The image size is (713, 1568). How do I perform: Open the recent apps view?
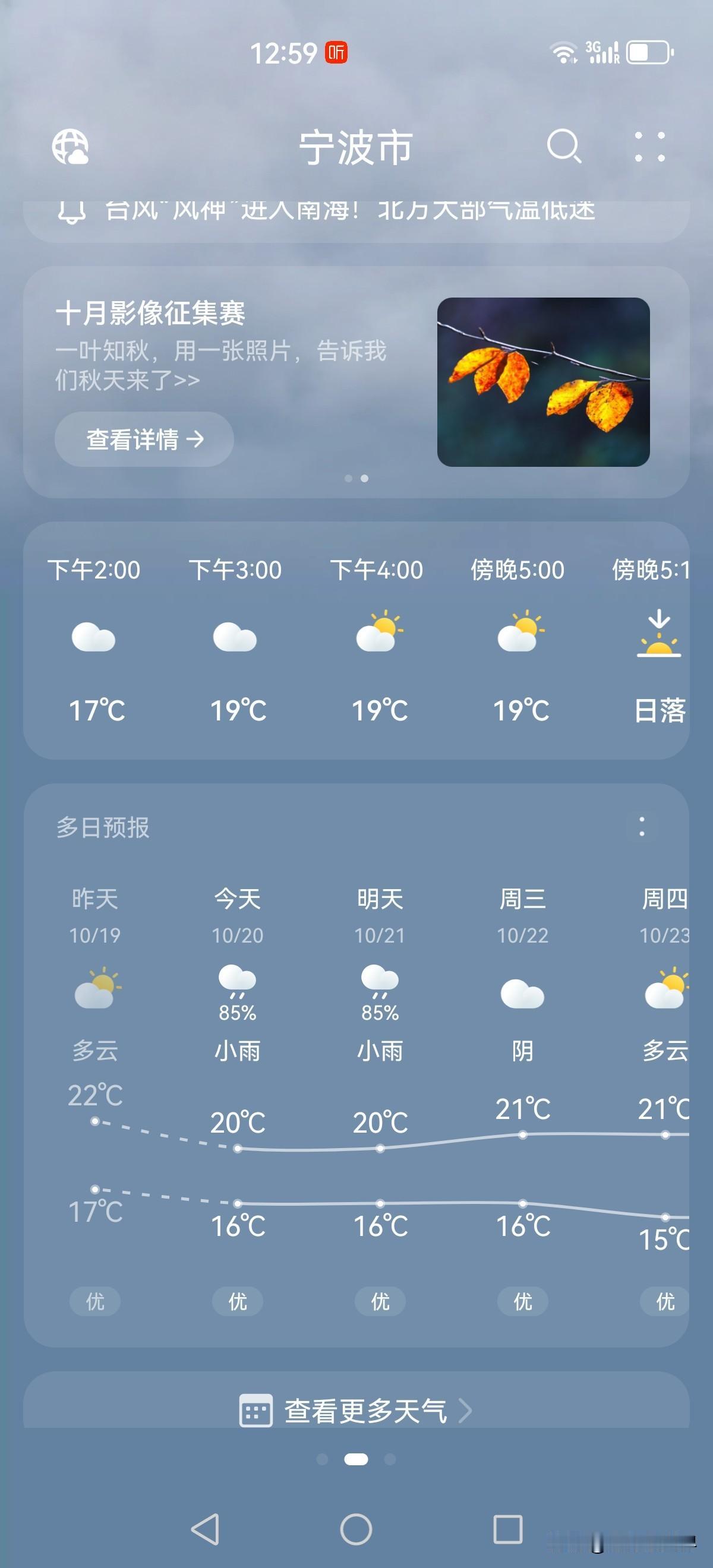tap(507, 1528)
